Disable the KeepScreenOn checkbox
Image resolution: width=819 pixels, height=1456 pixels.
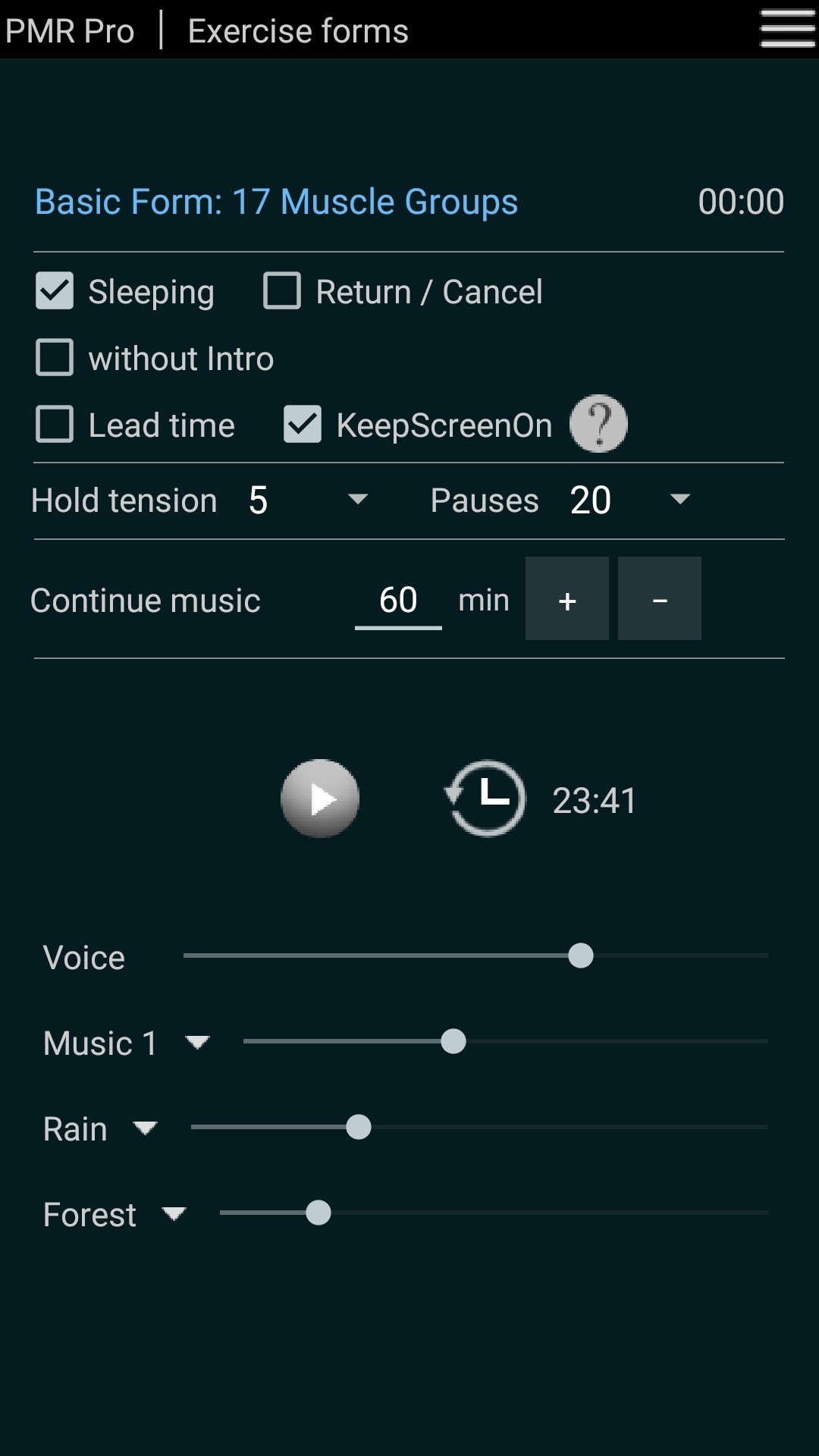pyautogui.click(x=303, y=424)
